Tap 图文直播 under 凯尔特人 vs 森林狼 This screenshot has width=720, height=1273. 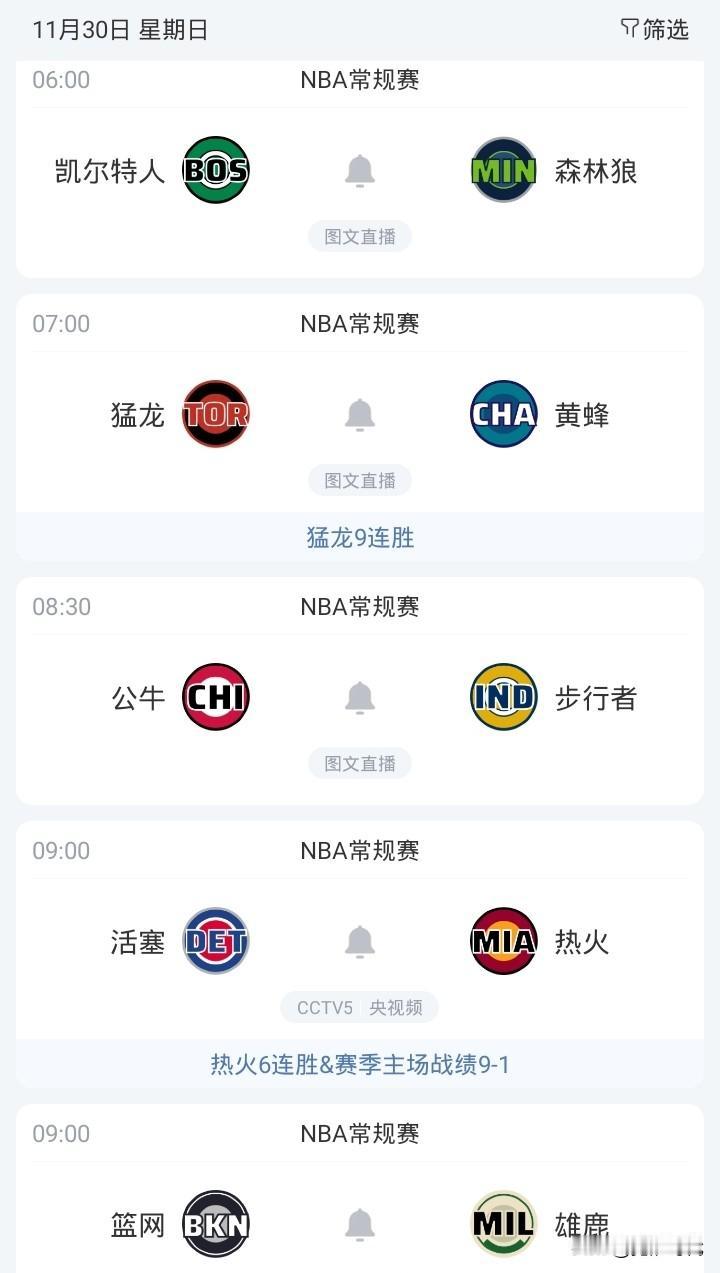click(x=360, y=237)
